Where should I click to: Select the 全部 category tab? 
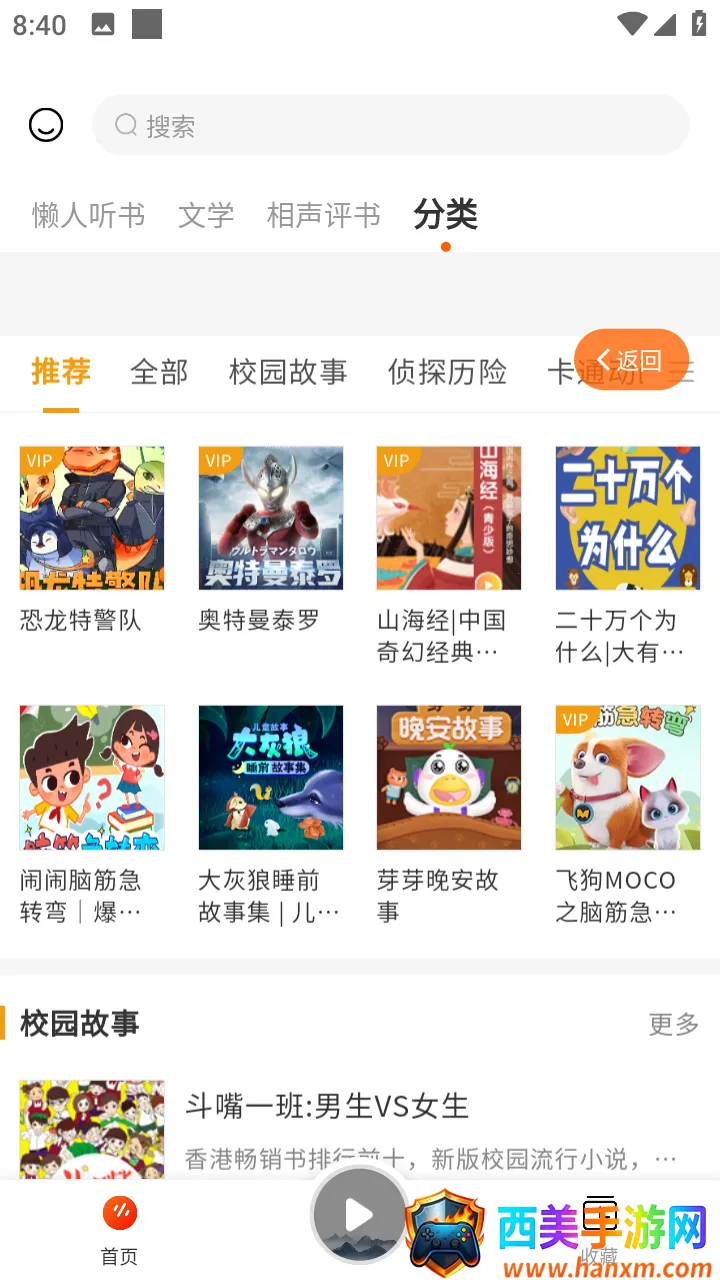[x=159, y=372]
